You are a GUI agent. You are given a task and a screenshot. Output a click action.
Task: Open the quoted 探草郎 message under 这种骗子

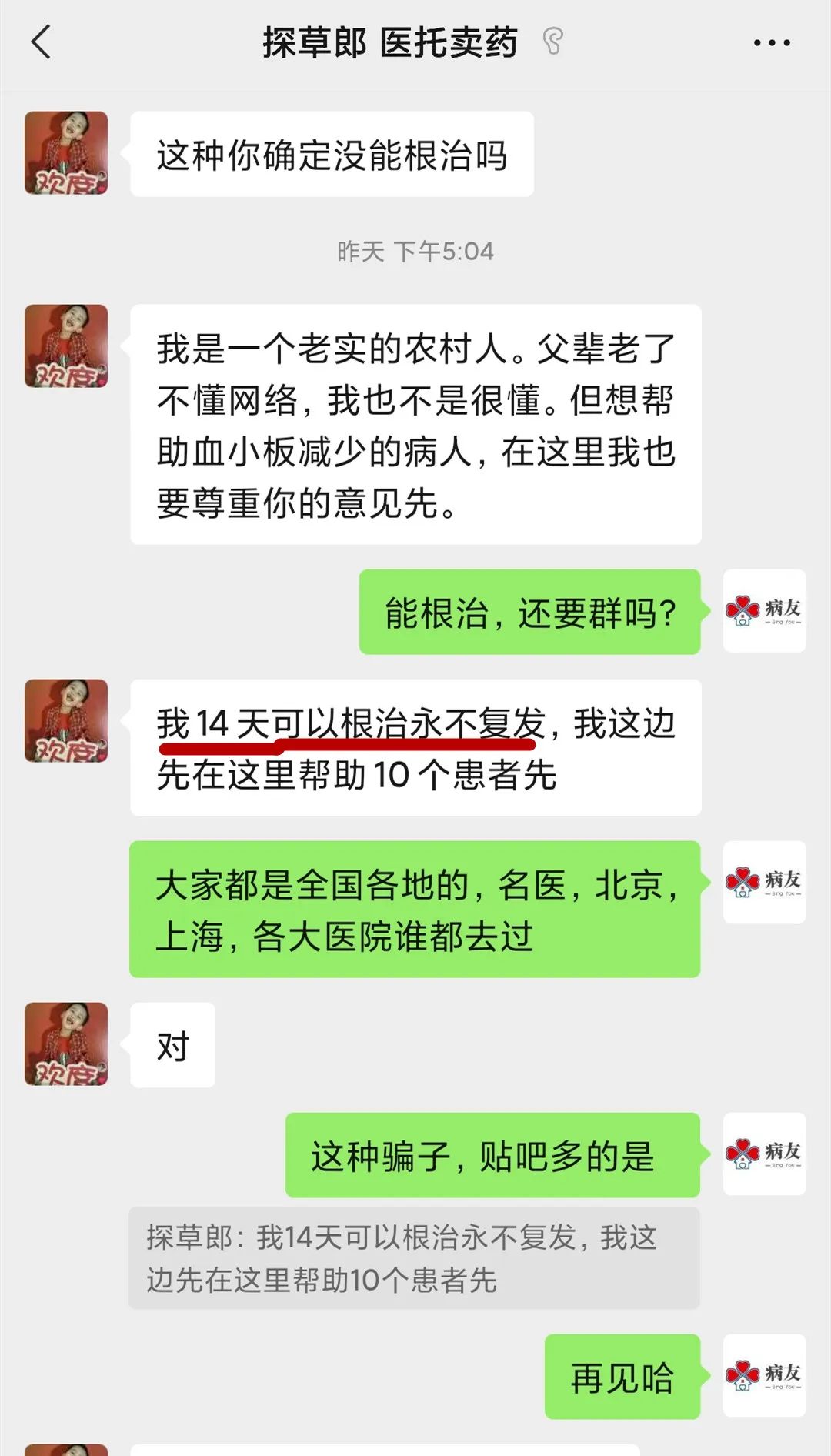[x=414, y=1257]
